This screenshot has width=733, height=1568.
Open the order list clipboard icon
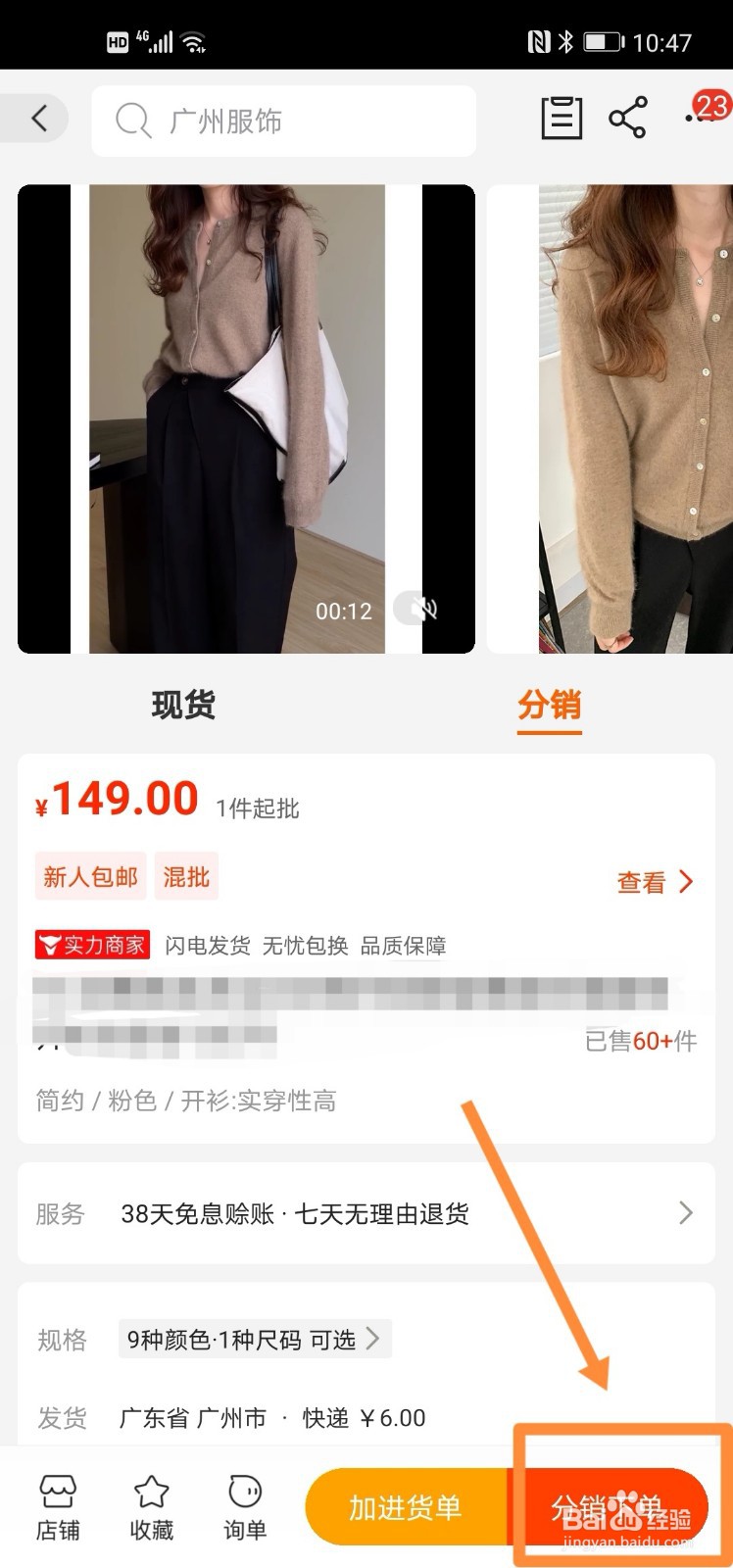pyautogui.click(x=562, y=118)
